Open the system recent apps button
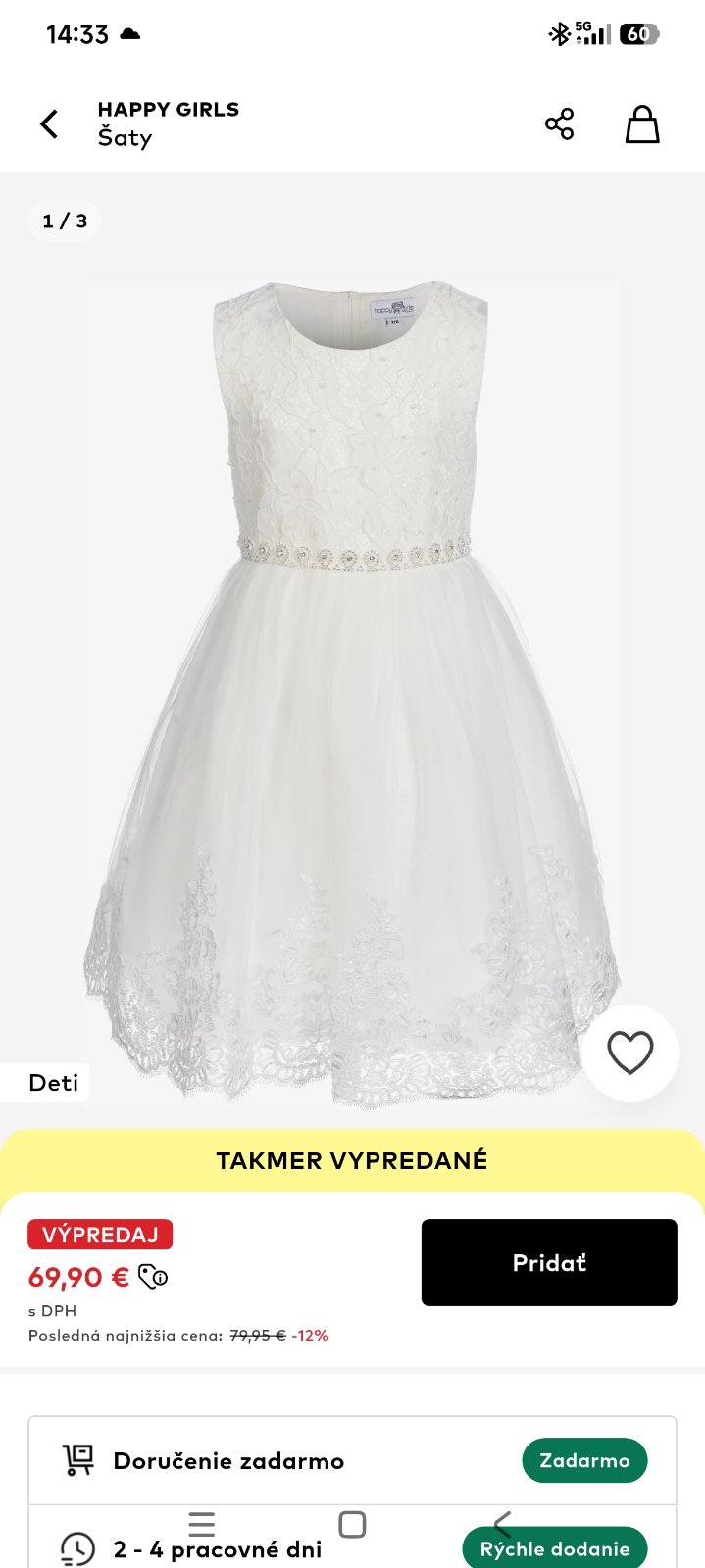The width and height of the screenshot is (705, 1568). 202,1524
